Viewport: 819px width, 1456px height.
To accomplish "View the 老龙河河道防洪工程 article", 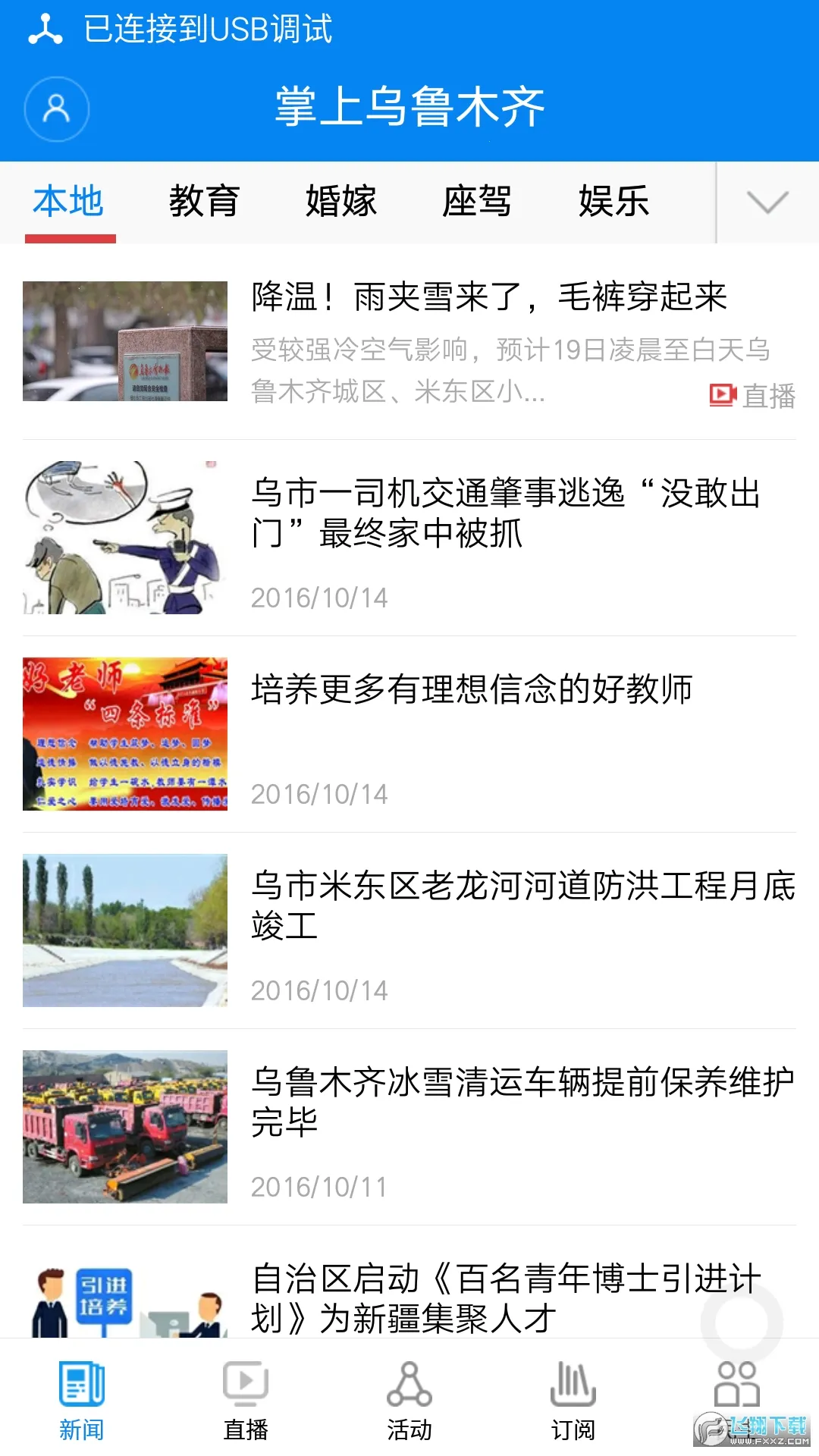I will coord(523,905).
